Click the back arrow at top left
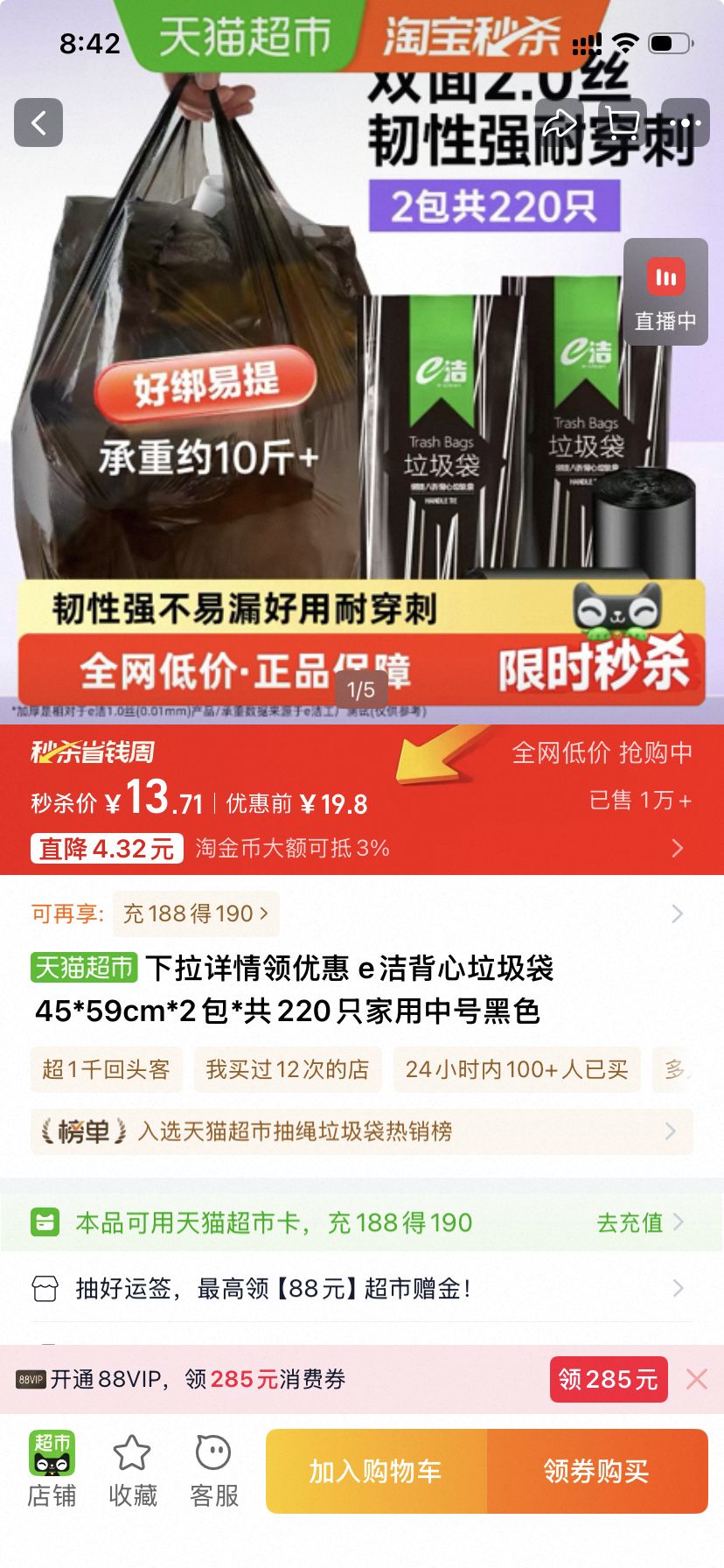 pos(38,122)
